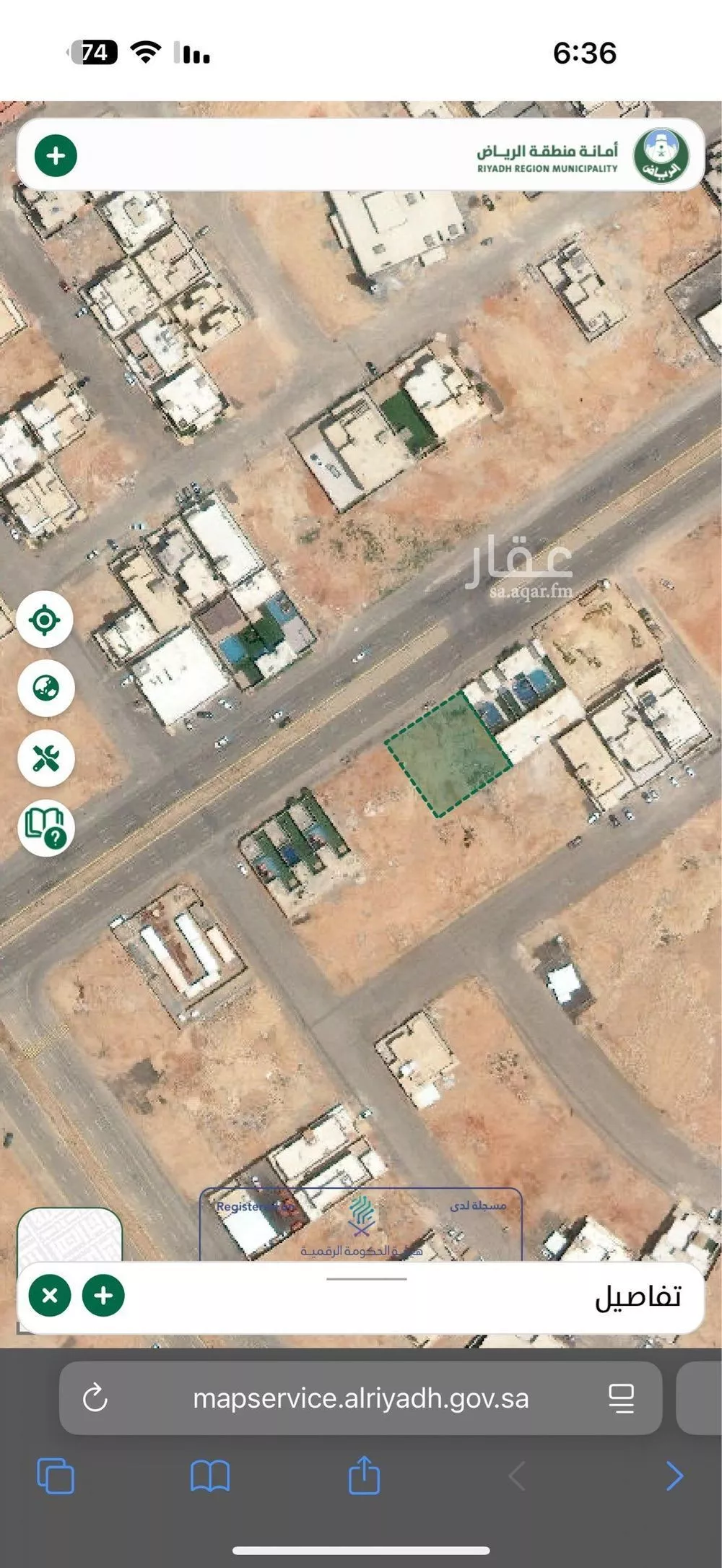This screenshot has width=722, height=1568.
Task: Center map on my current location
Action: (x=45, y=620)
